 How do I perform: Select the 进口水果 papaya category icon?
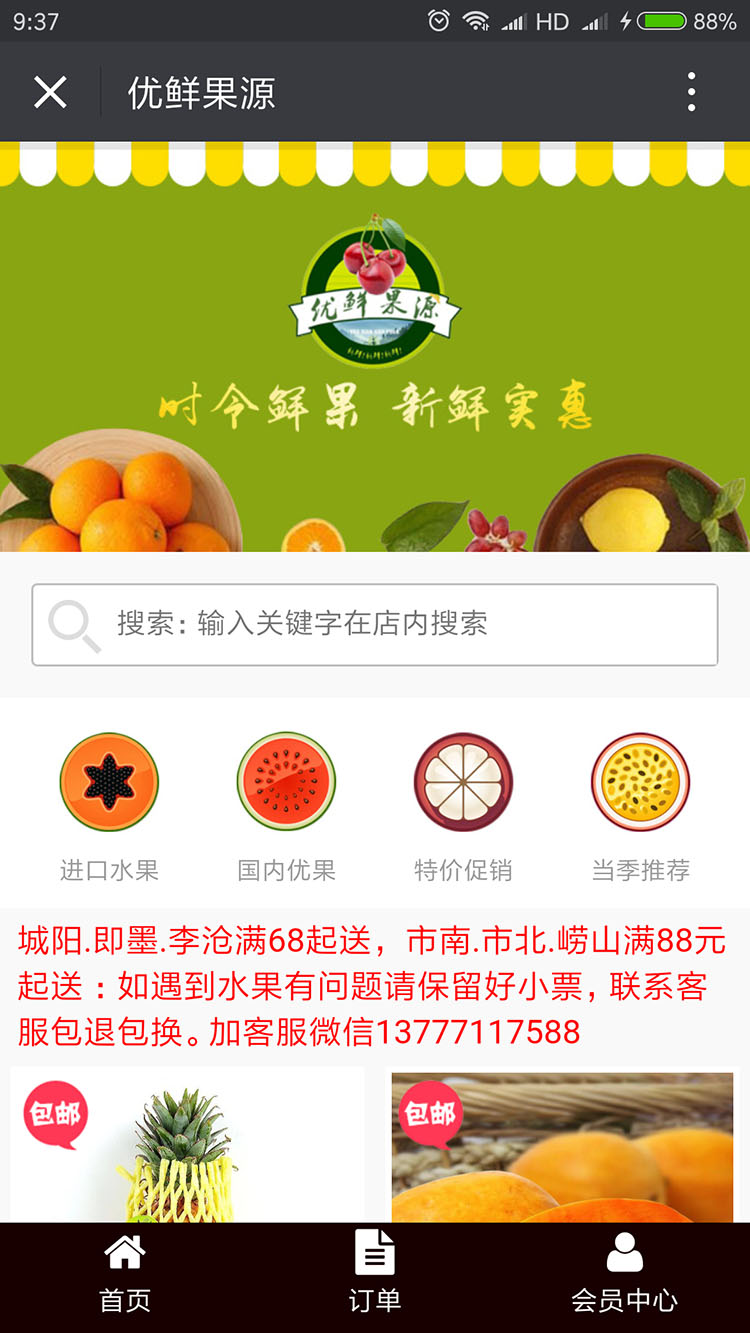109,781
